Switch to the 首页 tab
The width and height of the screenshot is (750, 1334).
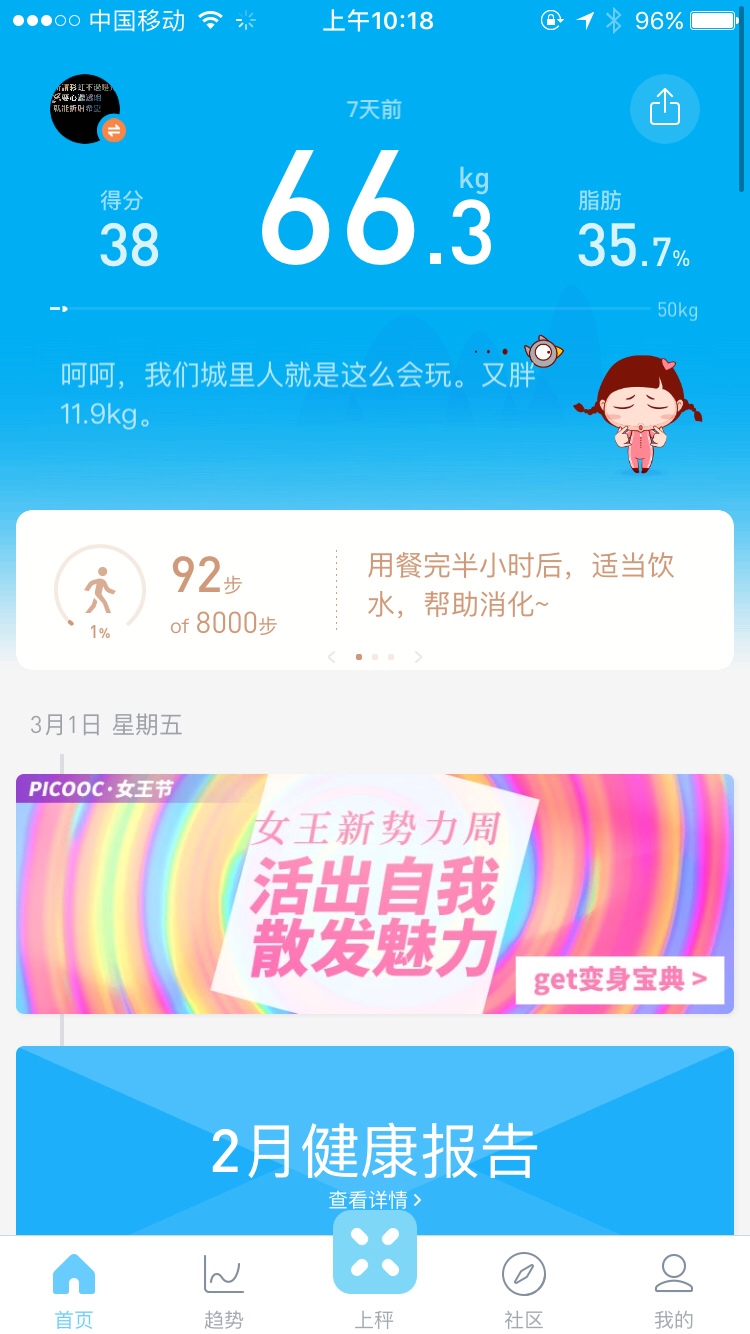(x=74, y=1290)
